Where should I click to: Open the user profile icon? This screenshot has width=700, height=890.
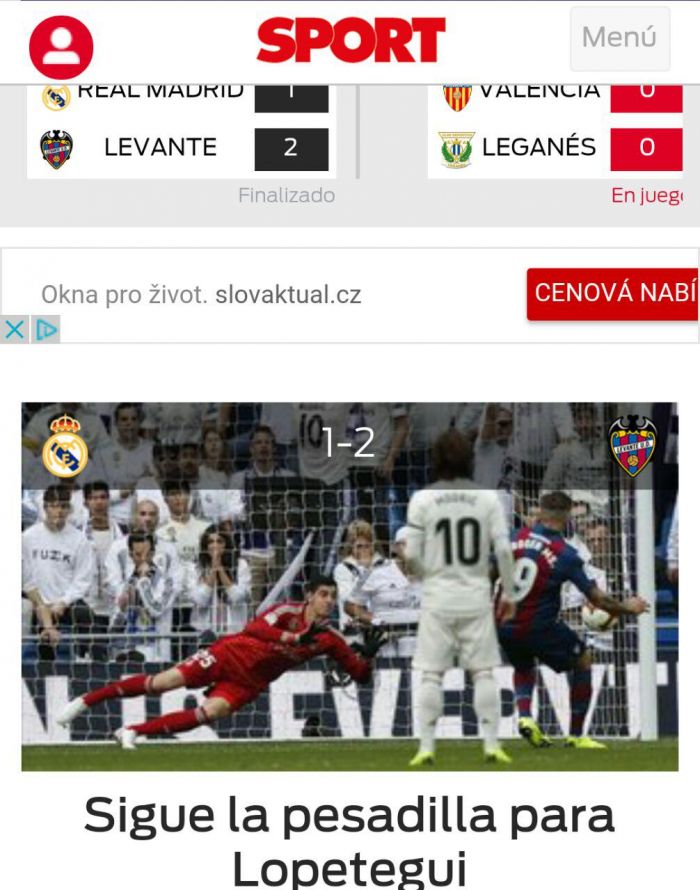click(61, 46)
